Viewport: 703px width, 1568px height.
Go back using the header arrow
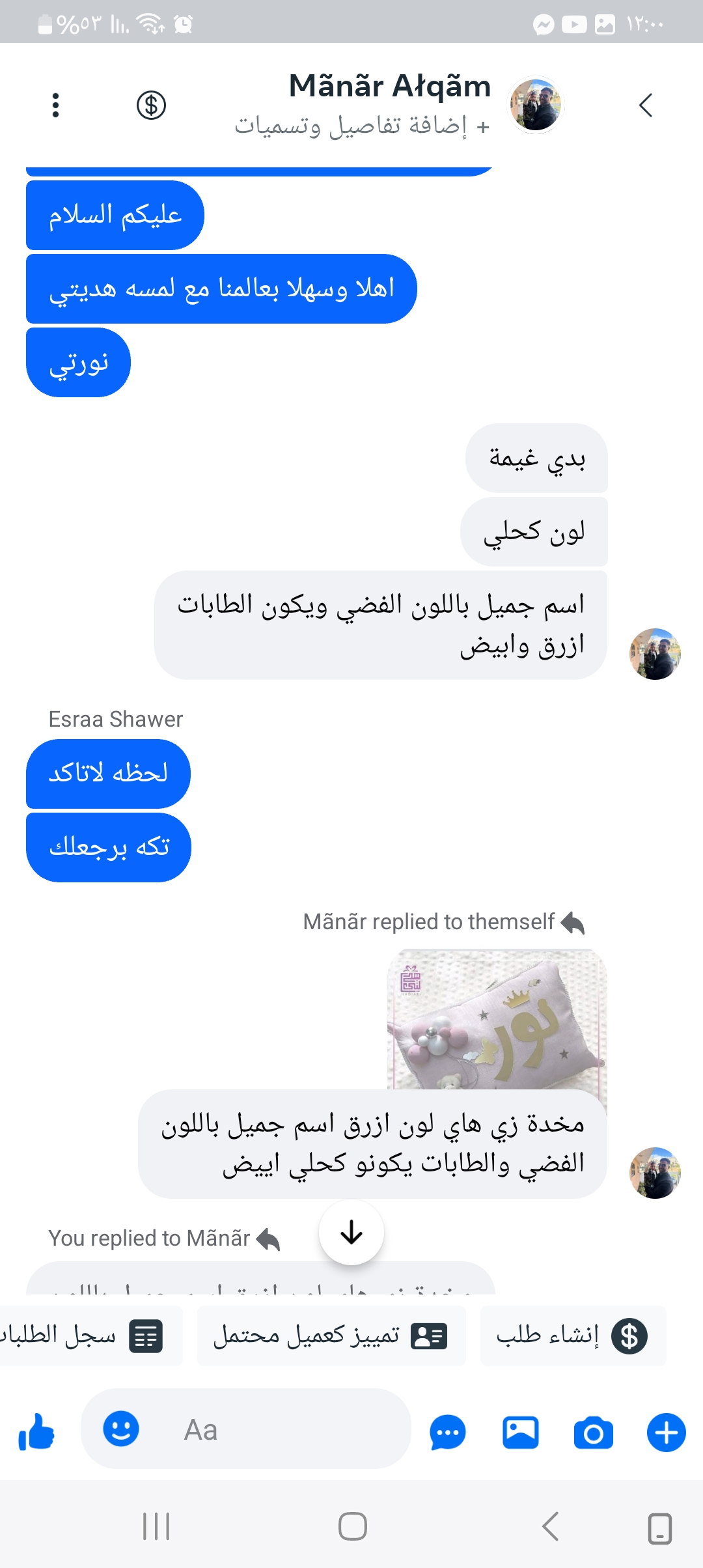(645, 105)
